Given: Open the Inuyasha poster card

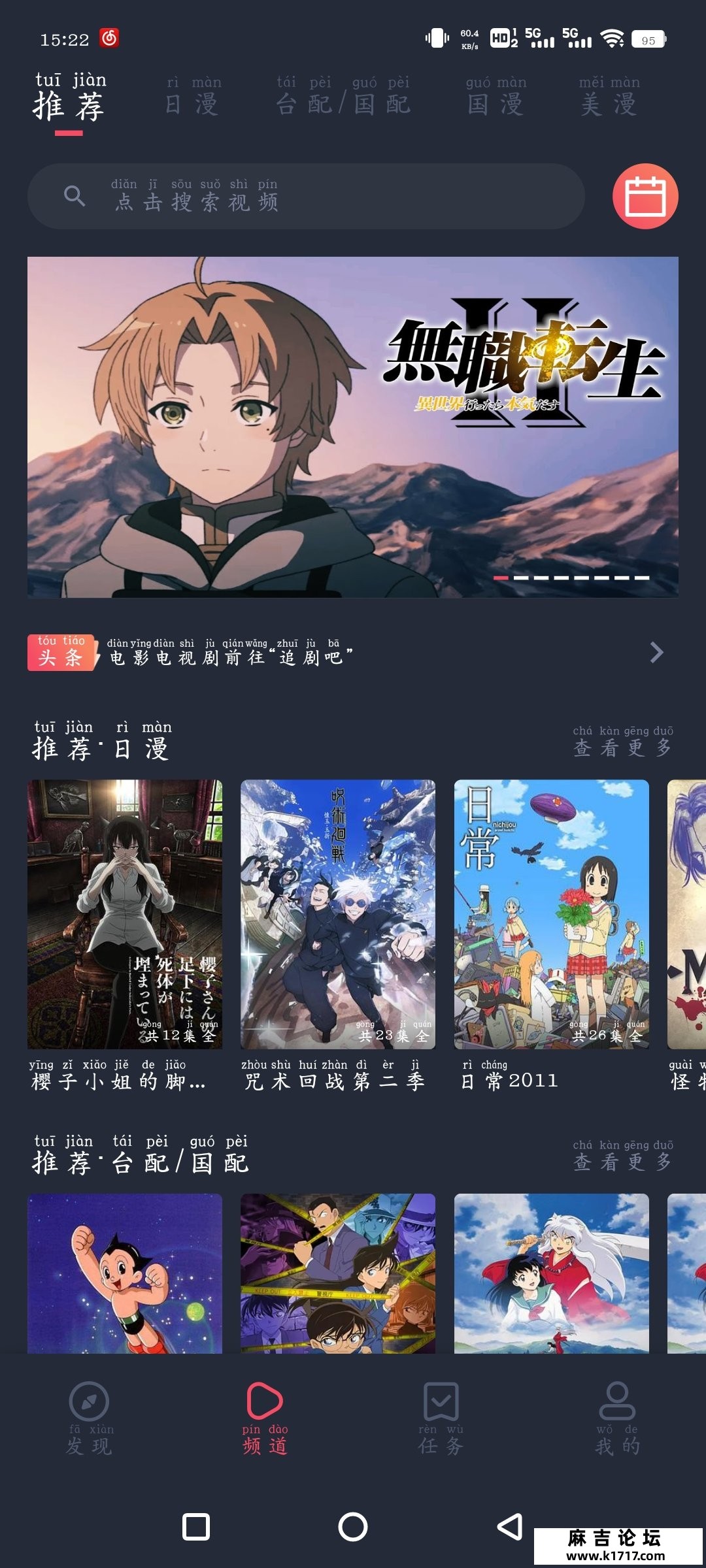Looking at the screenshot, I should (551, 1273).
